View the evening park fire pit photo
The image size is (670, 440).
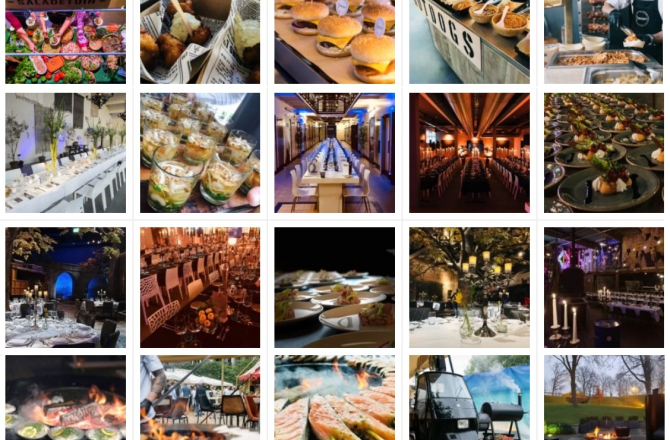[x=603, y=398]
